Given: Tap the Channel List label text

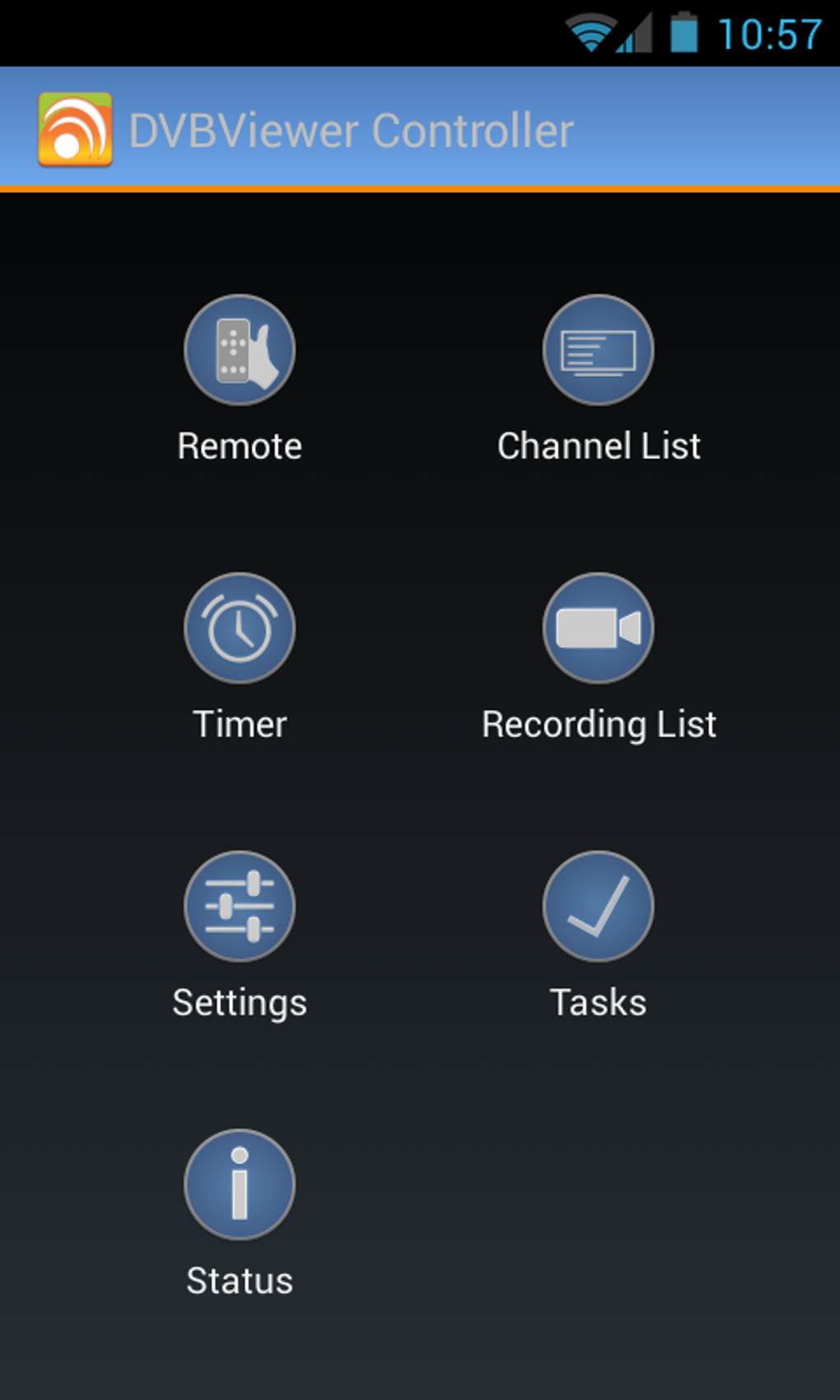Looking at the screenshot, I should tap(599, 446).
